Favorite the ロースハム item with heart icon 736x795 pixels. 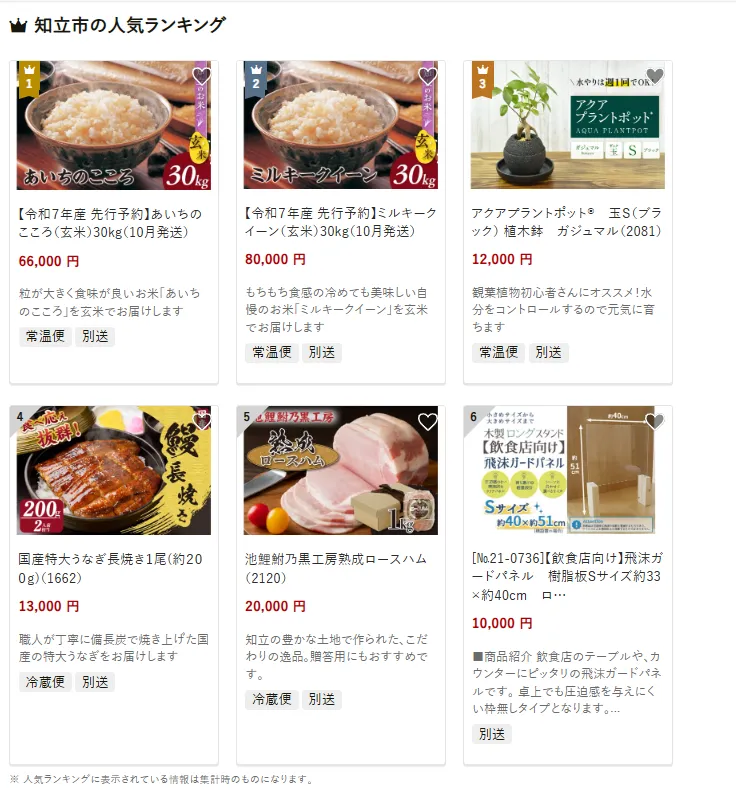(428, 421)
